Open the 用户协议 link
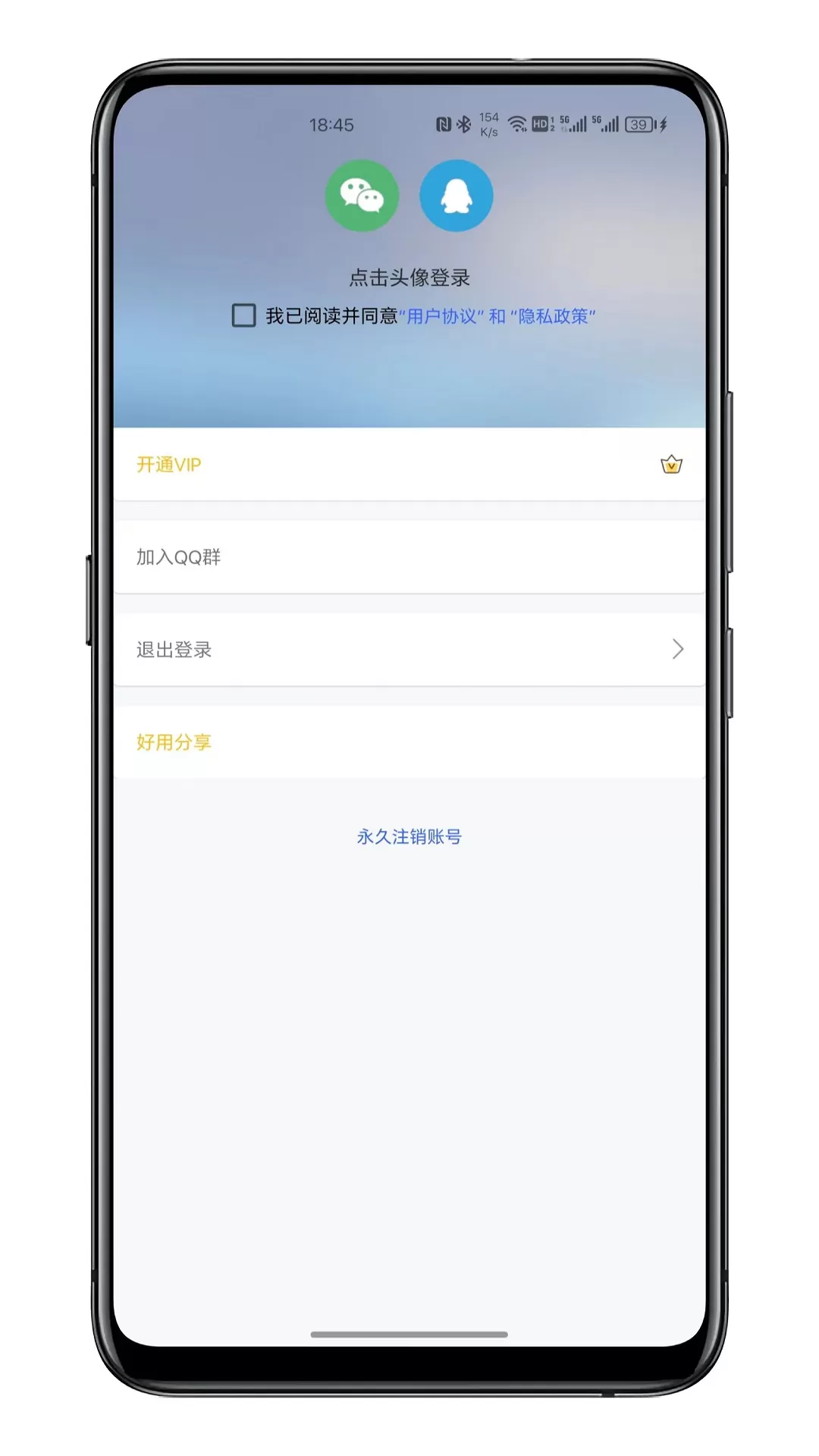The image size is (819, 1456). coord(442,316)
